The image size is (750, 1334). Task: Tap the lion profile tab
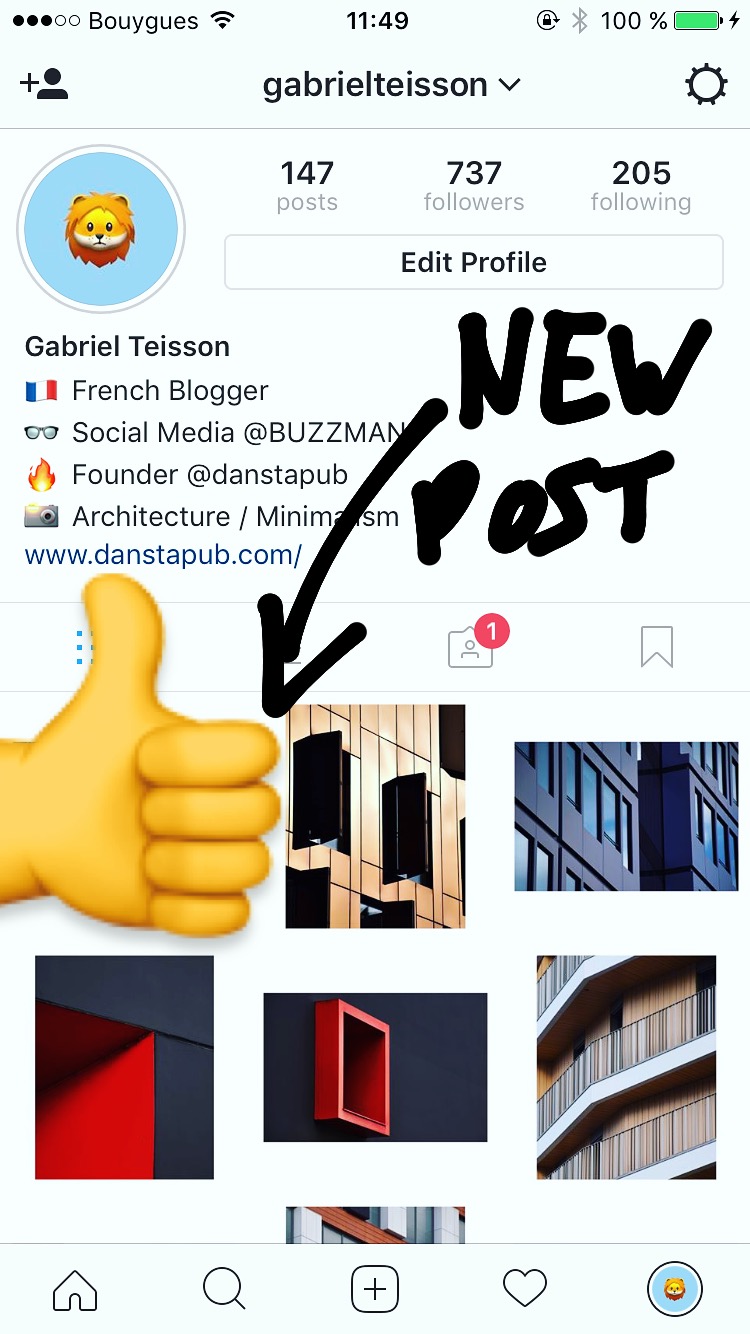pos(675,1289)
